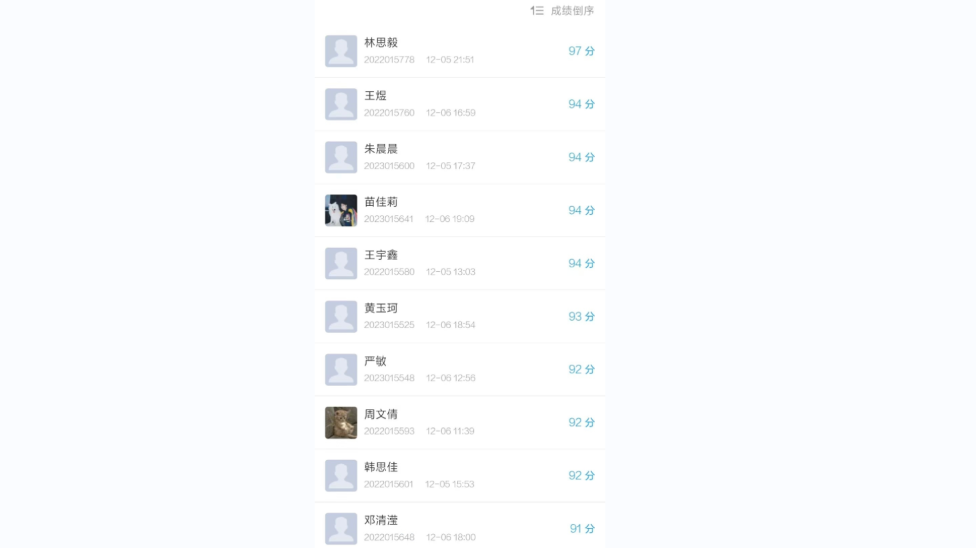Open 黄玉珂's score record
Viewport: 976px width, 548px height.
[460, 316]
